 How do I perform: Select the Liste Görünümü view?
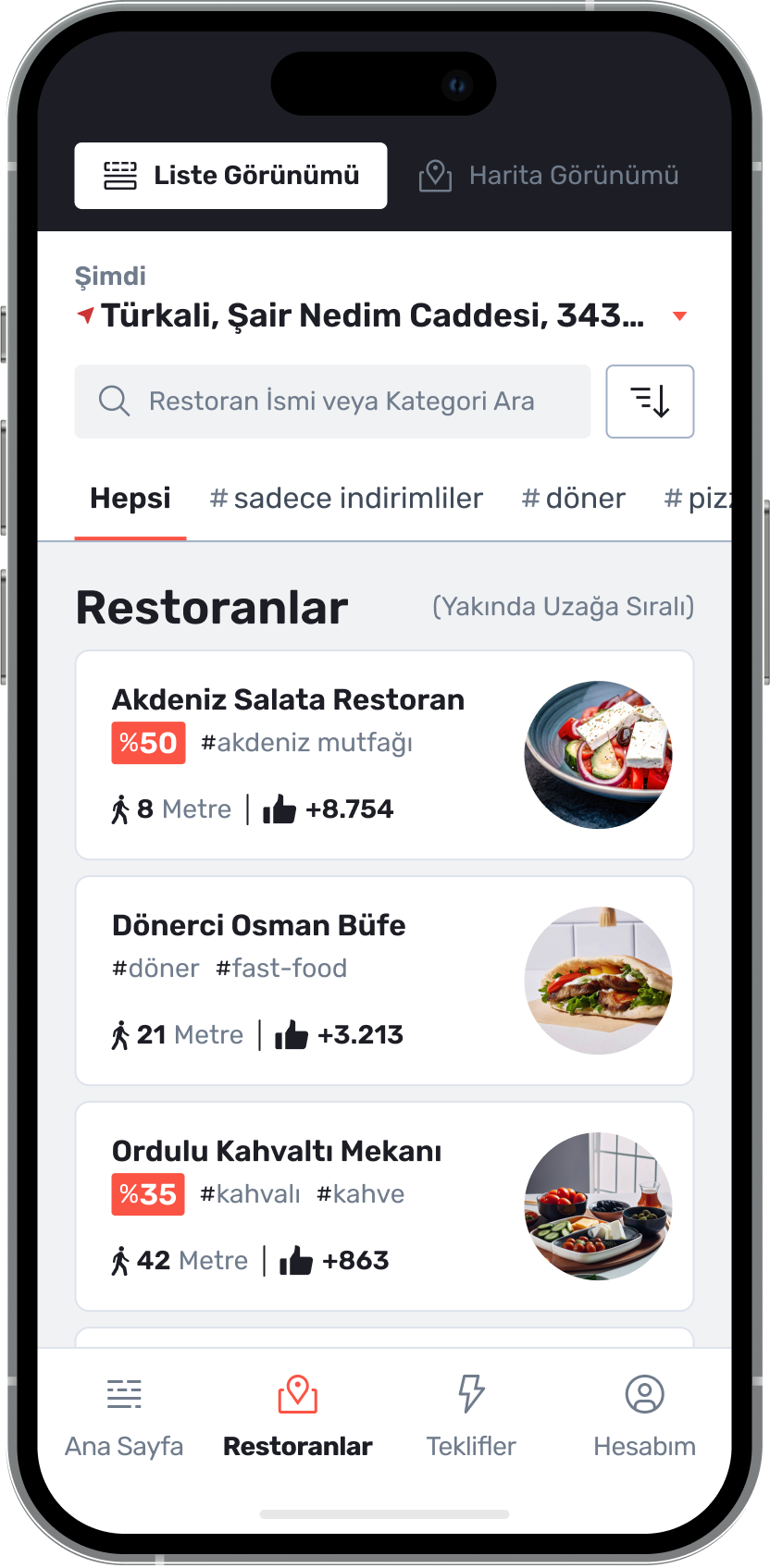[x=230, y=176]
